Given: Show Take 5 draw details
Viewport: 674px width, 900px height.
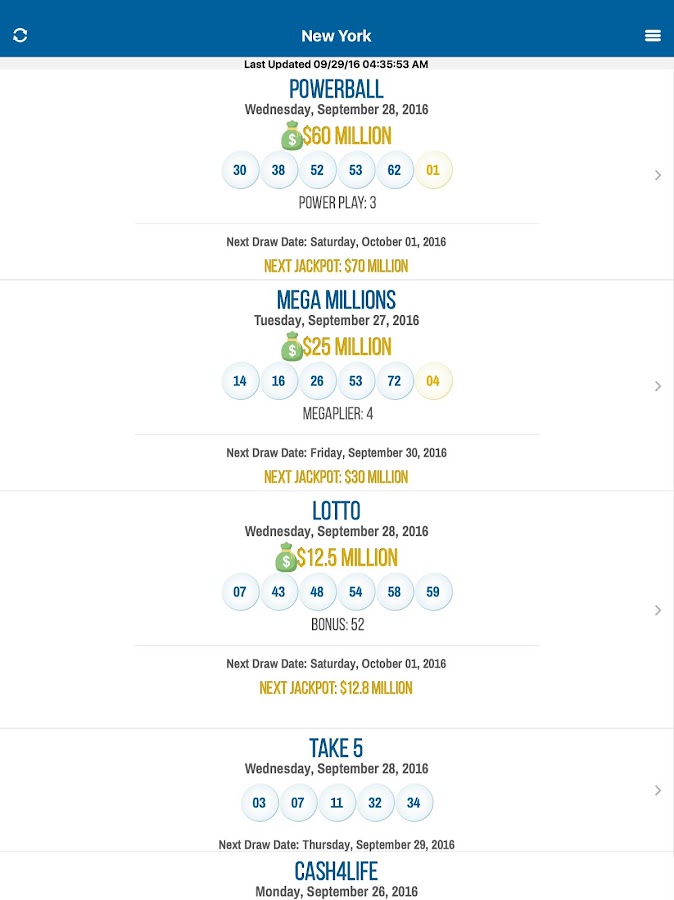Looking at the screenshot, I should tap(657, 790).
